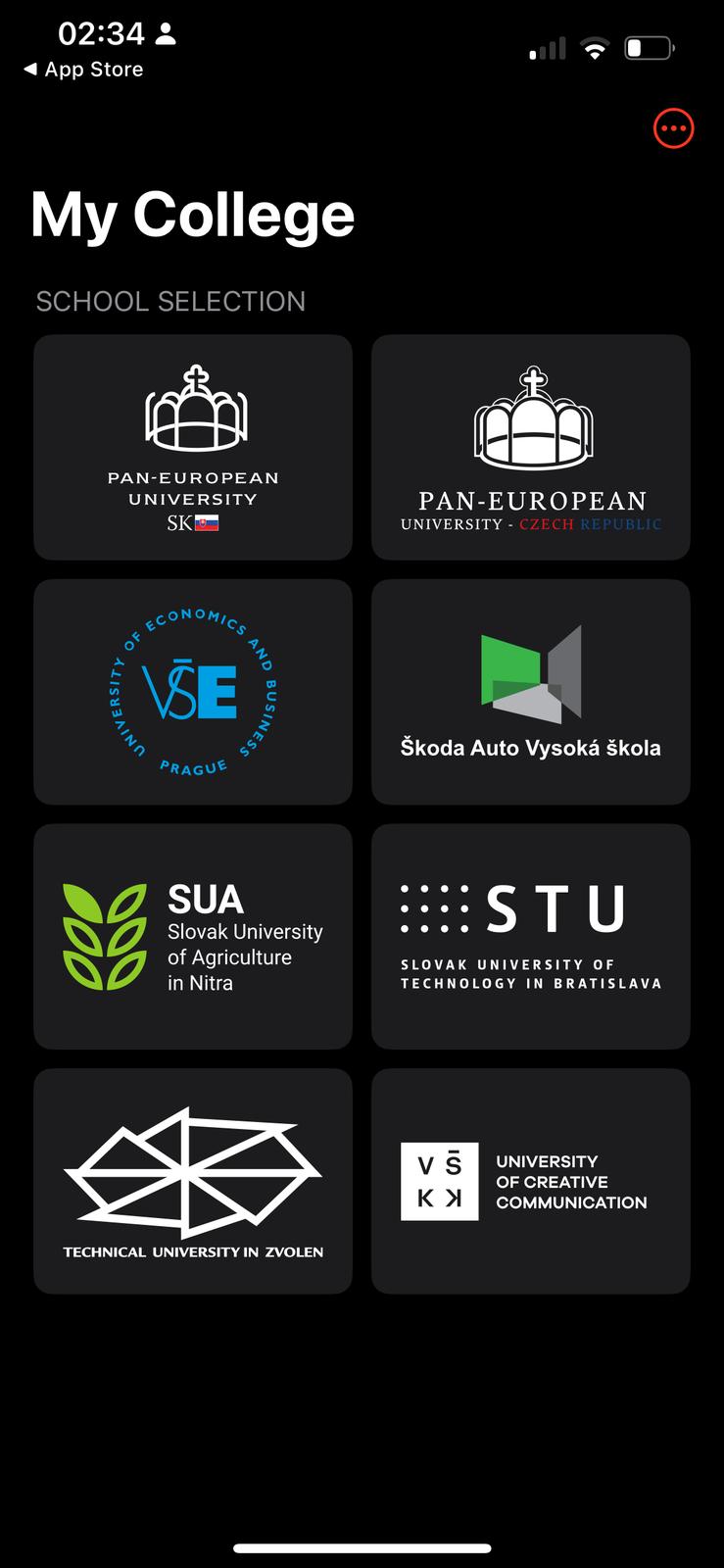Open the red more options menu
The height and width of the screenshot is (1568, 724).
673,128
